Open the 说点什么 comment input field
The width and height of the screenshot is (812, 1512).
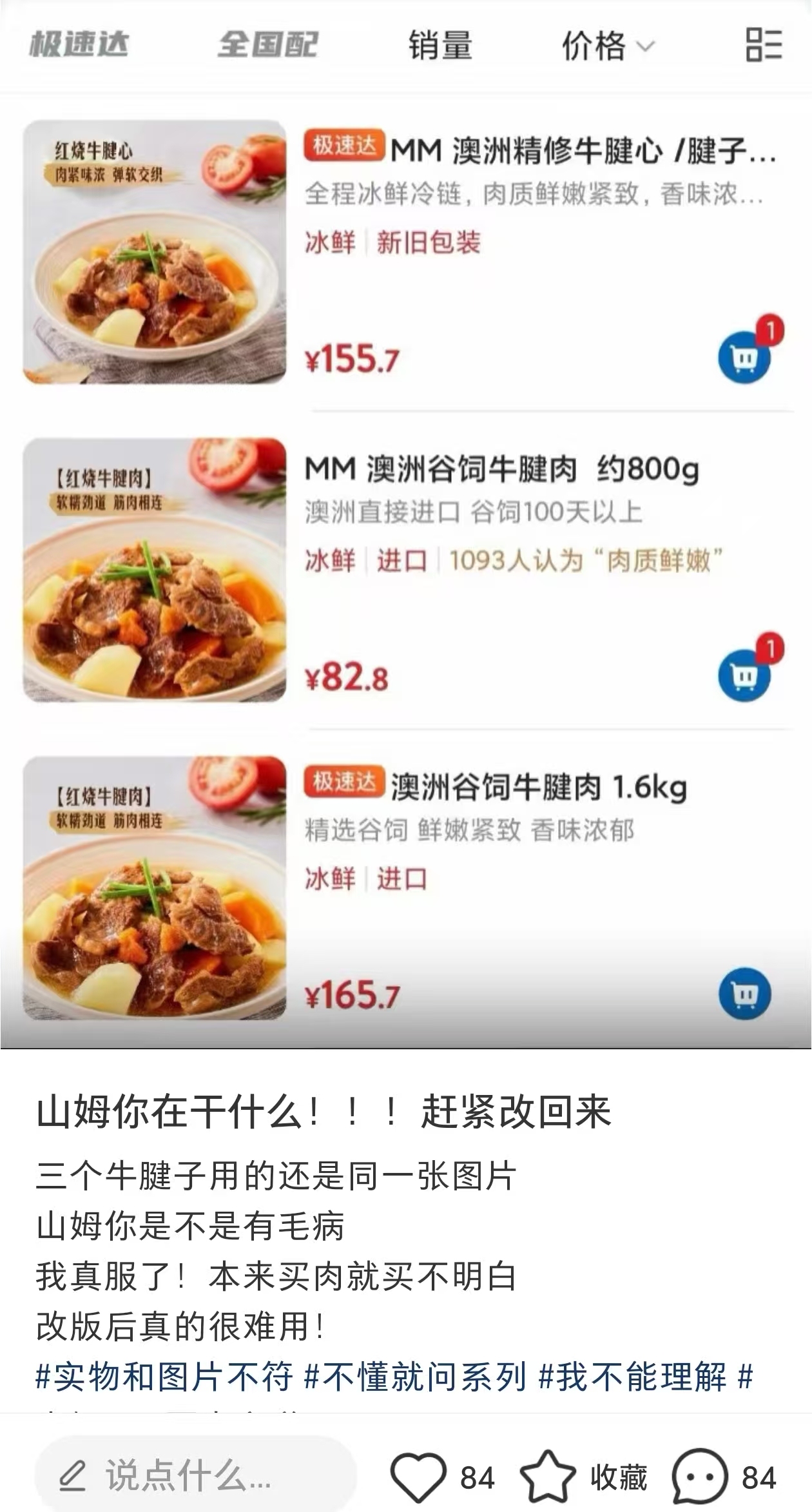pos(195,1475)
